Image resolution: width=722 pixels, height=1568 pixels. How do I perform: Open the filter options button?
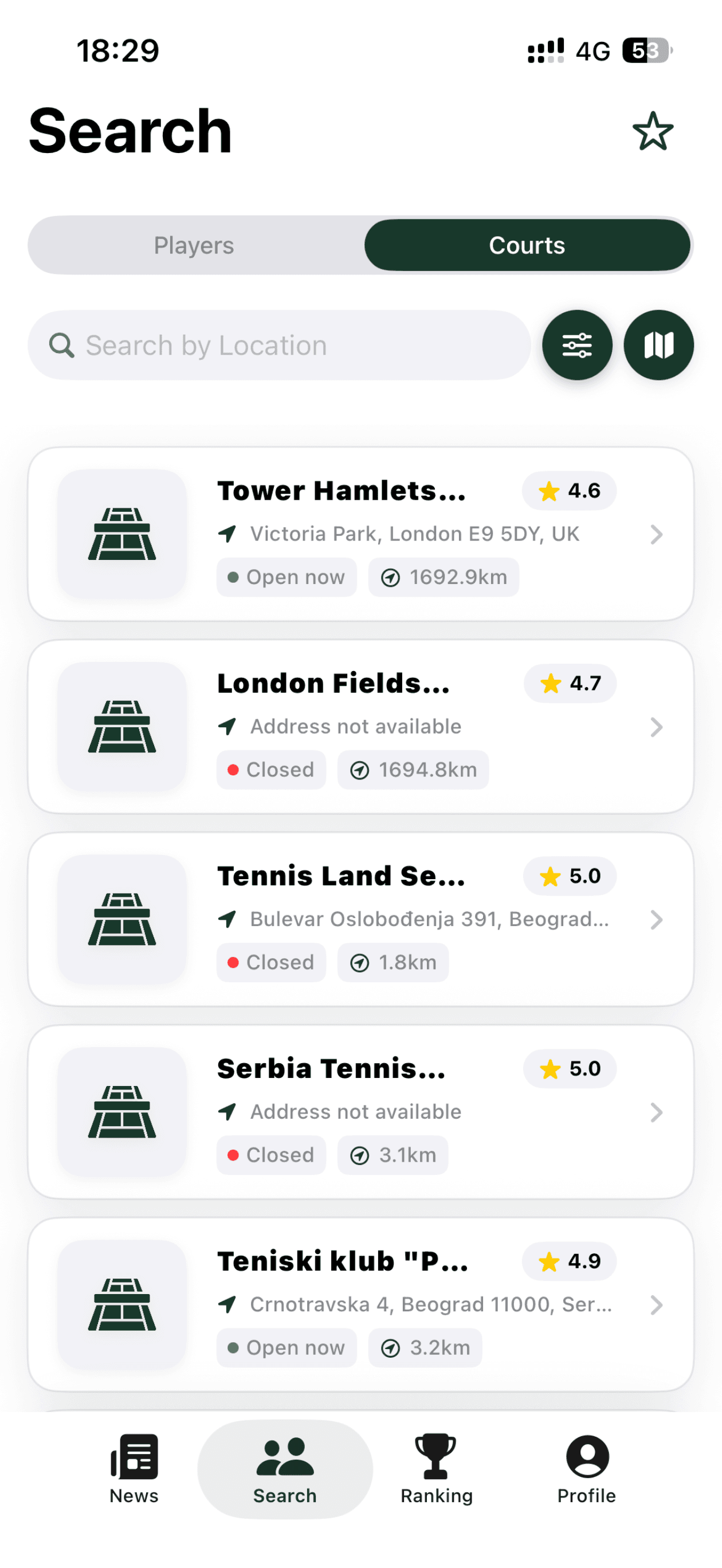point(577,345)
